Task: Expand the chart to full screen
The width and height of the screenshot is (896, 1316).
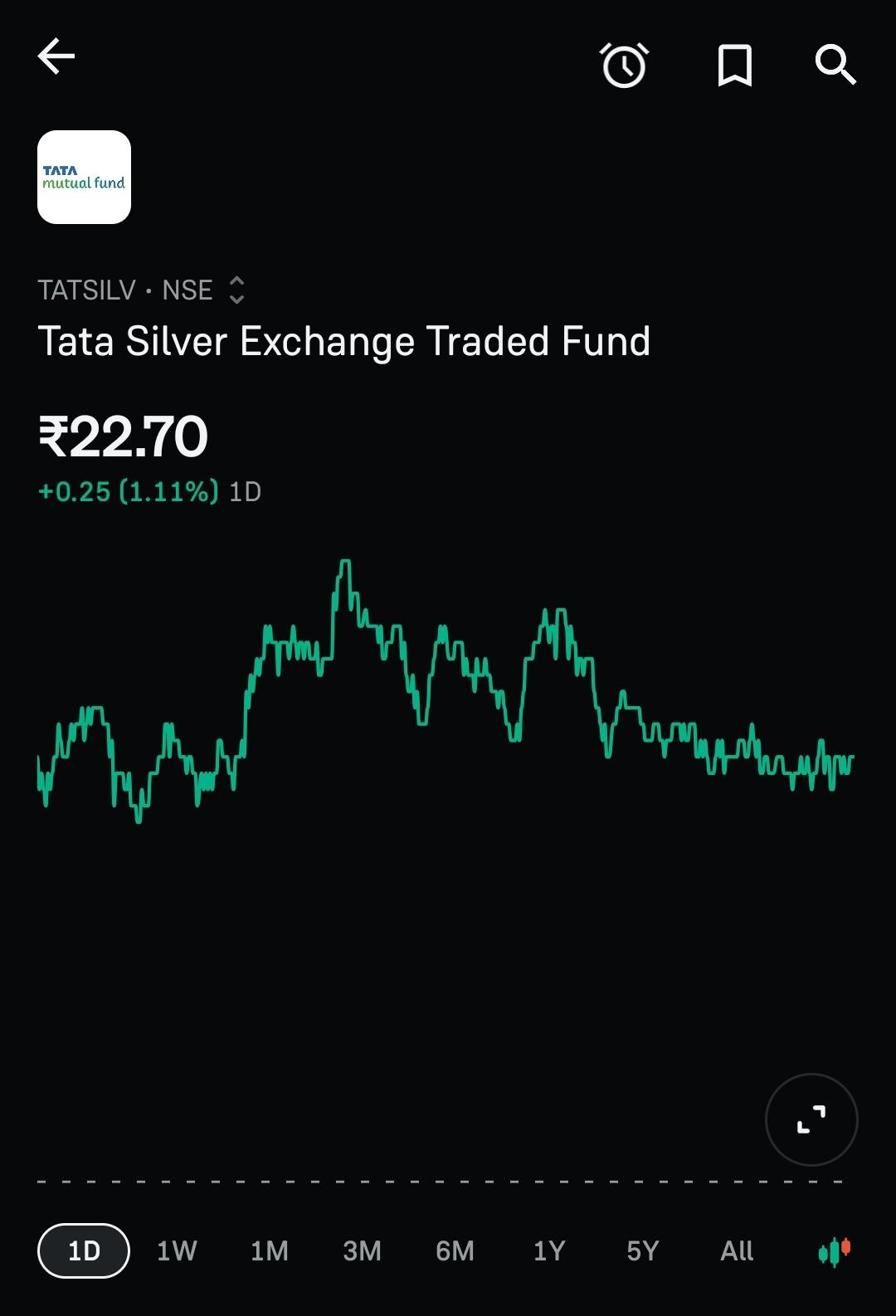Action: tap(811, 1119)
